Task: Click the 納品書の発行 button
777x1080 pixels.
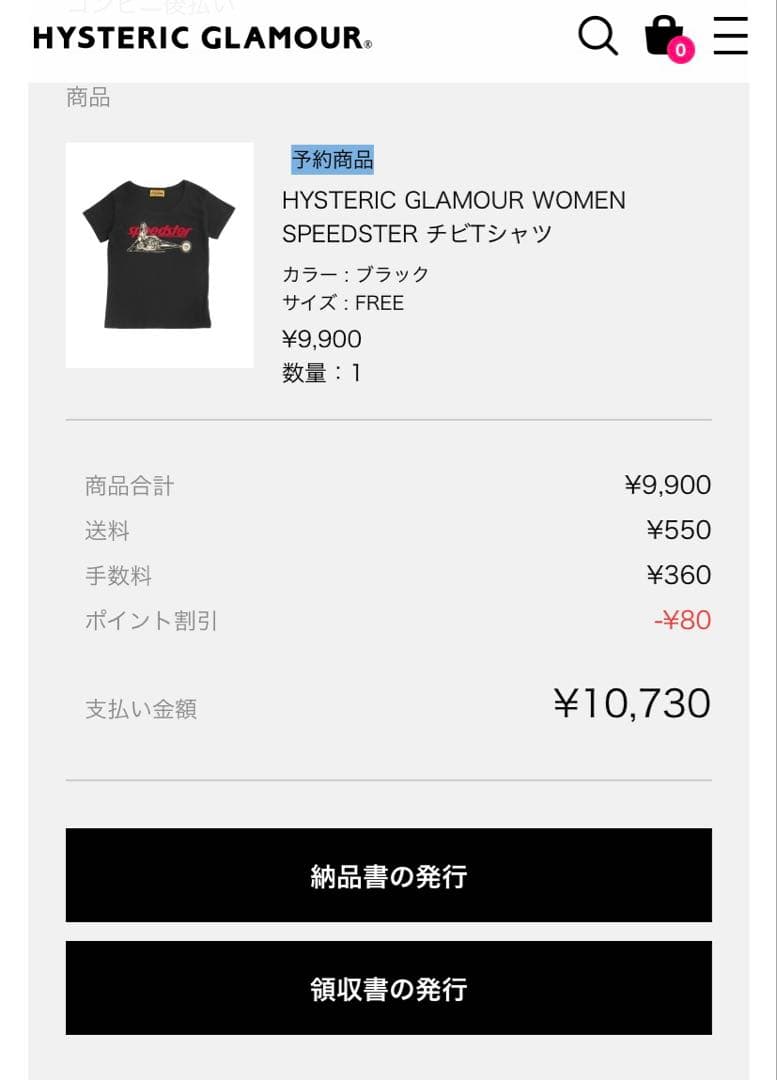Action: (x=388, y=874)
